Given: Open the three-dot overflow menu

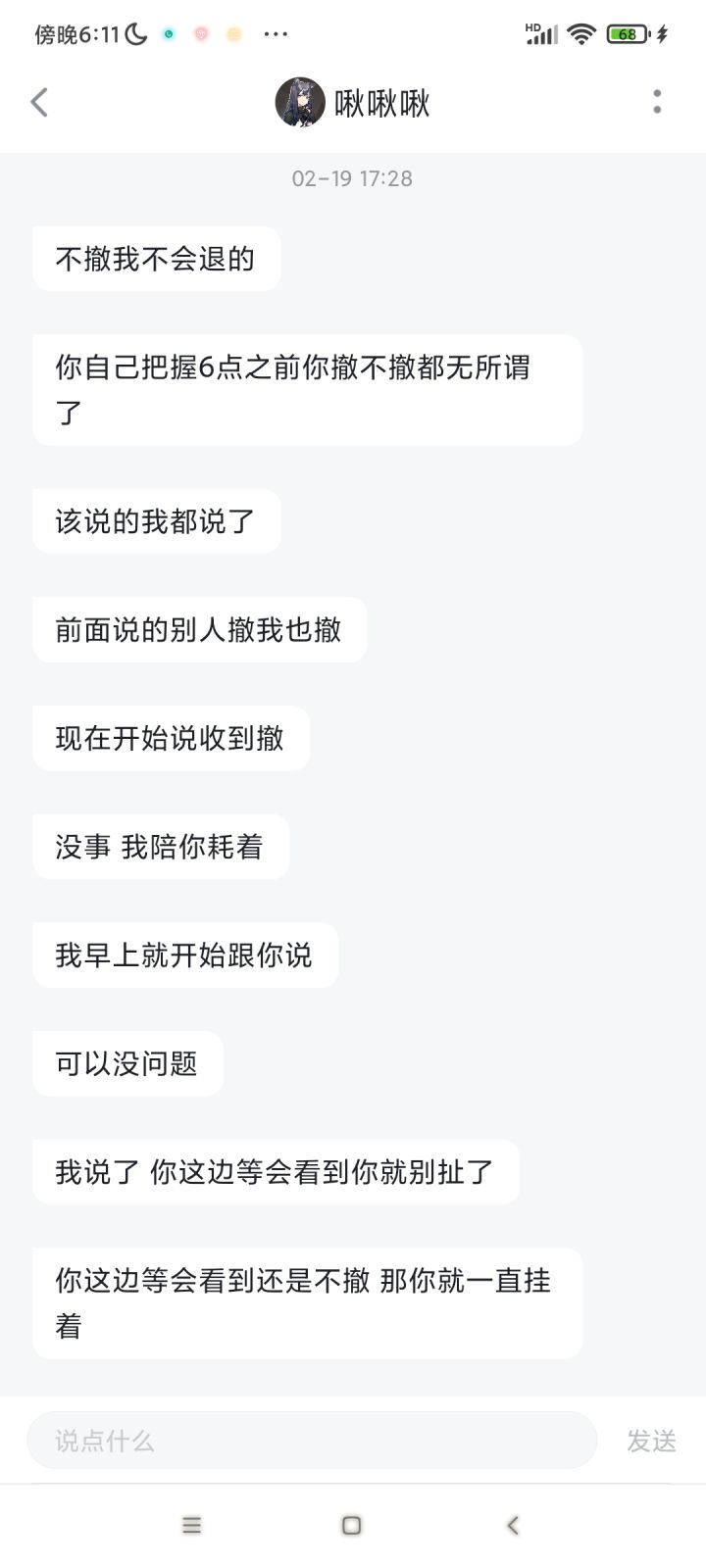Looking at the screenshot, I should pos(657,102).
